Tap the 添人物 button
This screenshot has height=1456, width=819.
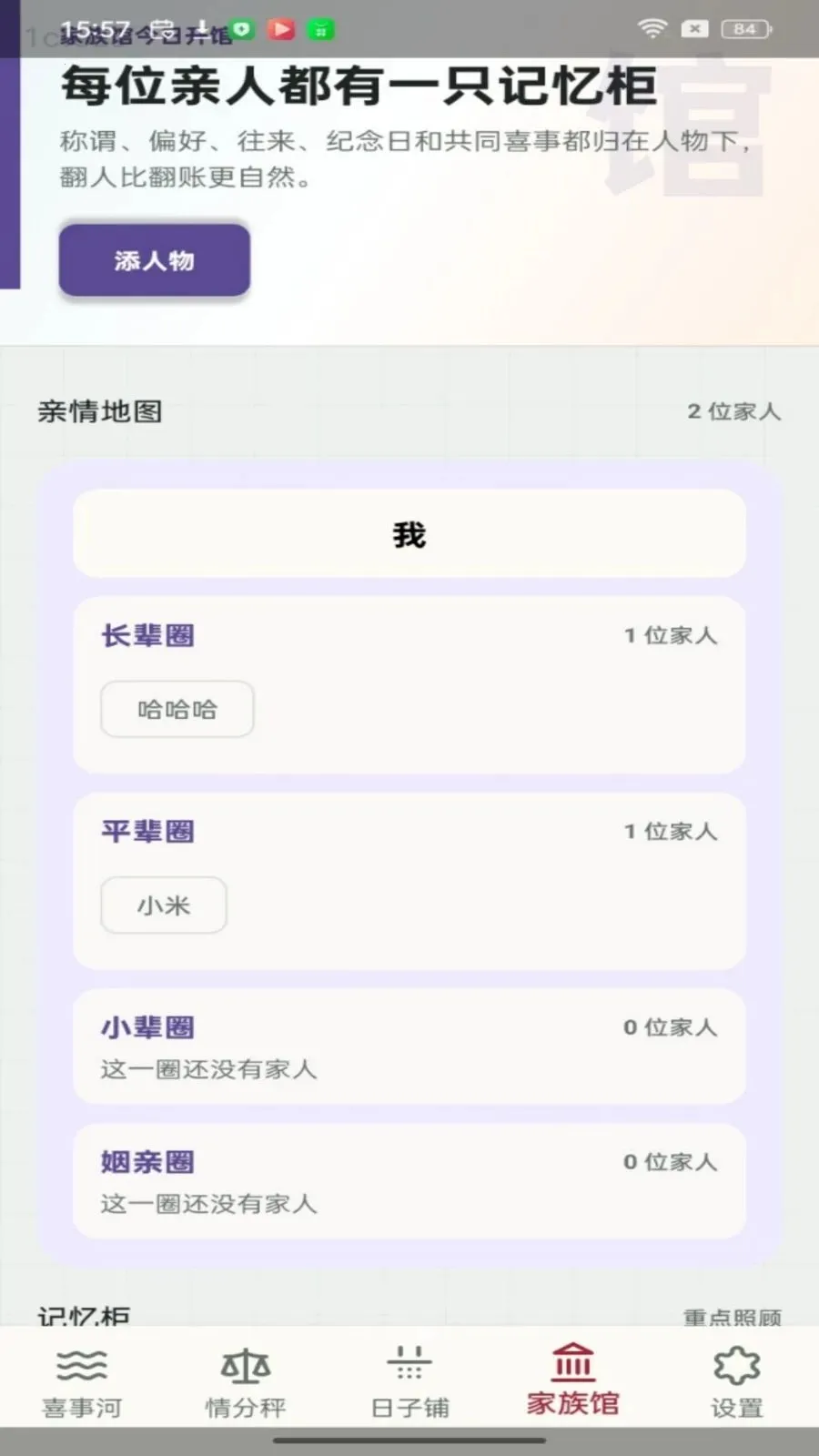[155, 260]
